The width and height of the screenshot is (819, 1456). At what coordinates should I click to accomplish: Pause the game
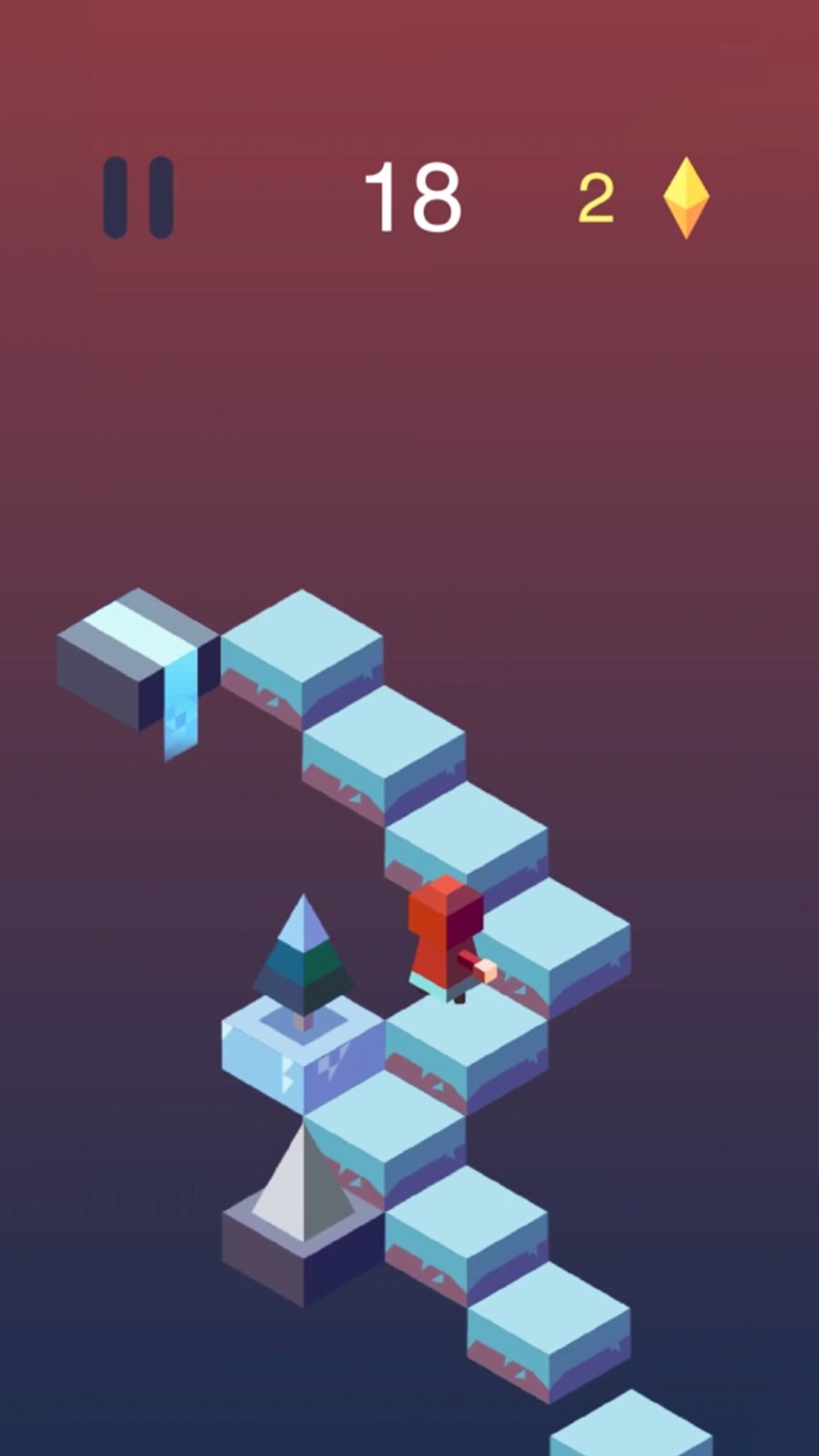[138, 197]
